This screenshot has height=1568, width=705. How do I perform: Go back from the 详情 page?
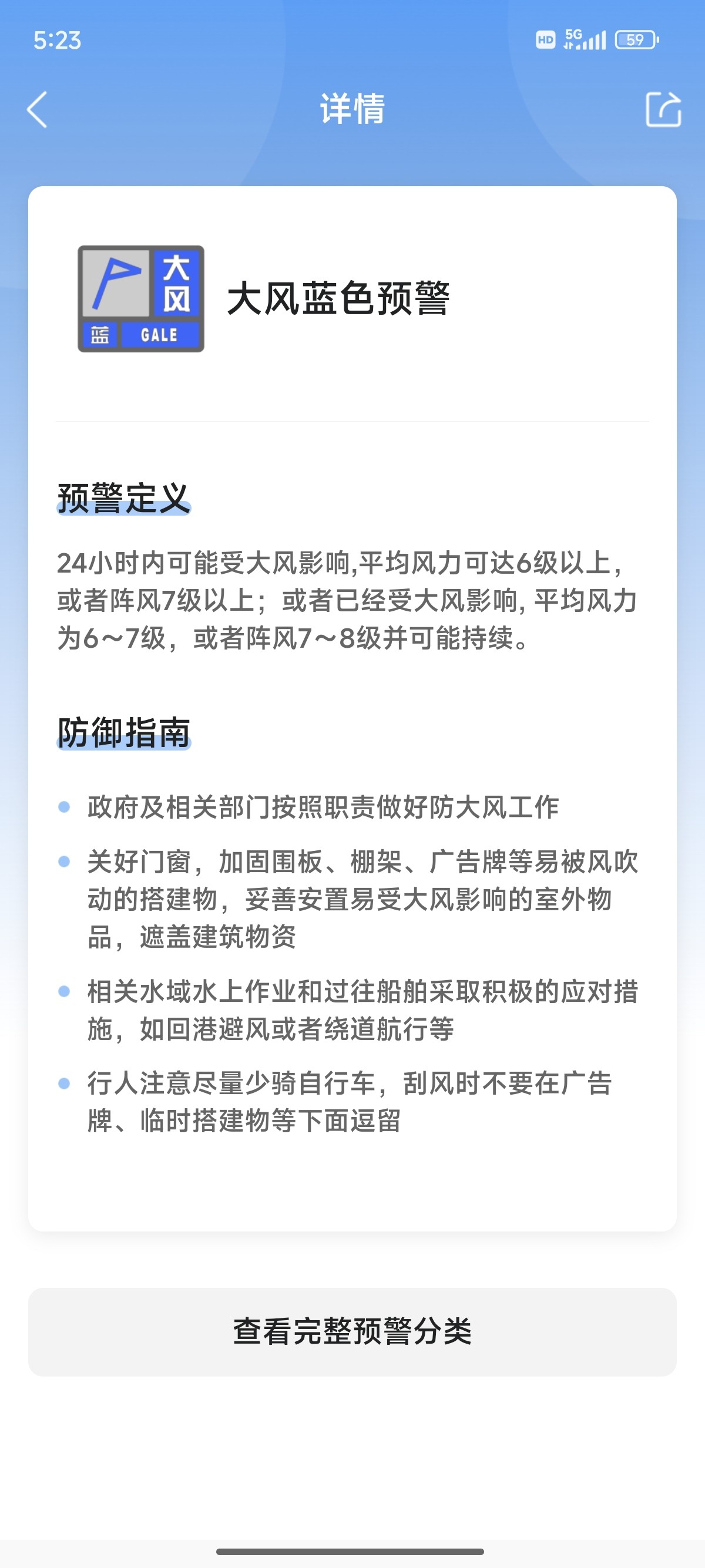[x=37, y=110]
